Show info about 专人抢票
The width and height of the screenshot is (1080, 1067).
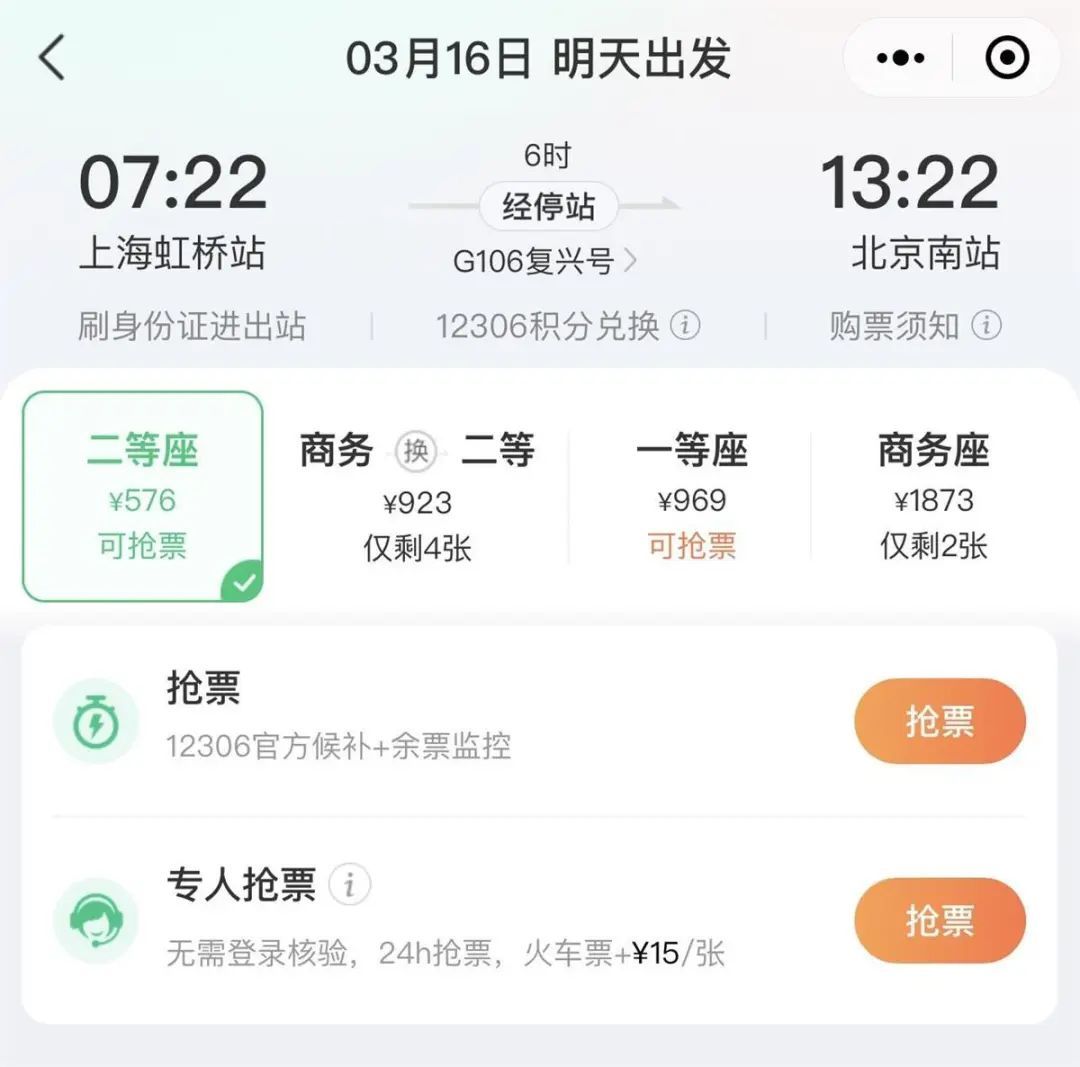point(350,884)
